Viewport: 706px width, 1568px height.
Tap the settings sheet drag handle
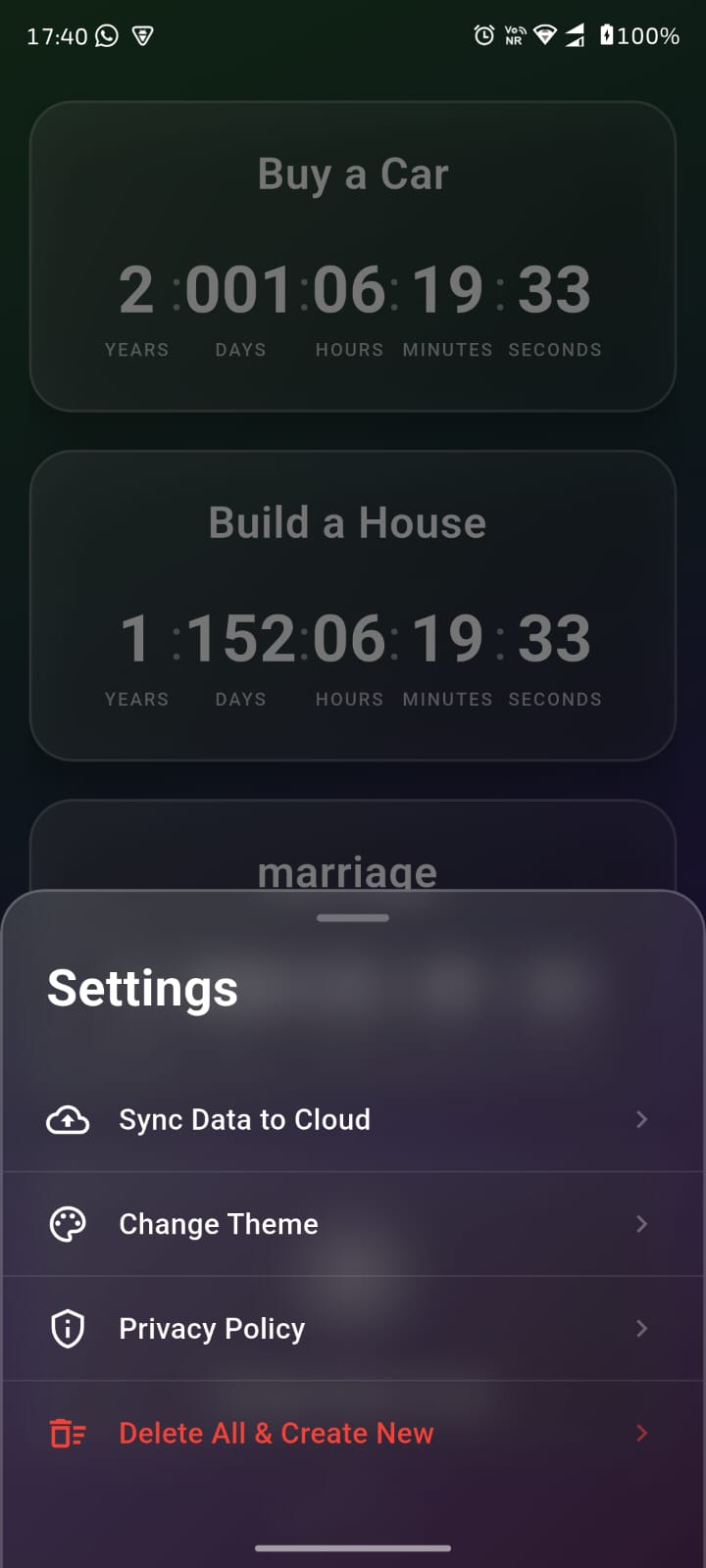pyautogui.click(x=353, y=918)
